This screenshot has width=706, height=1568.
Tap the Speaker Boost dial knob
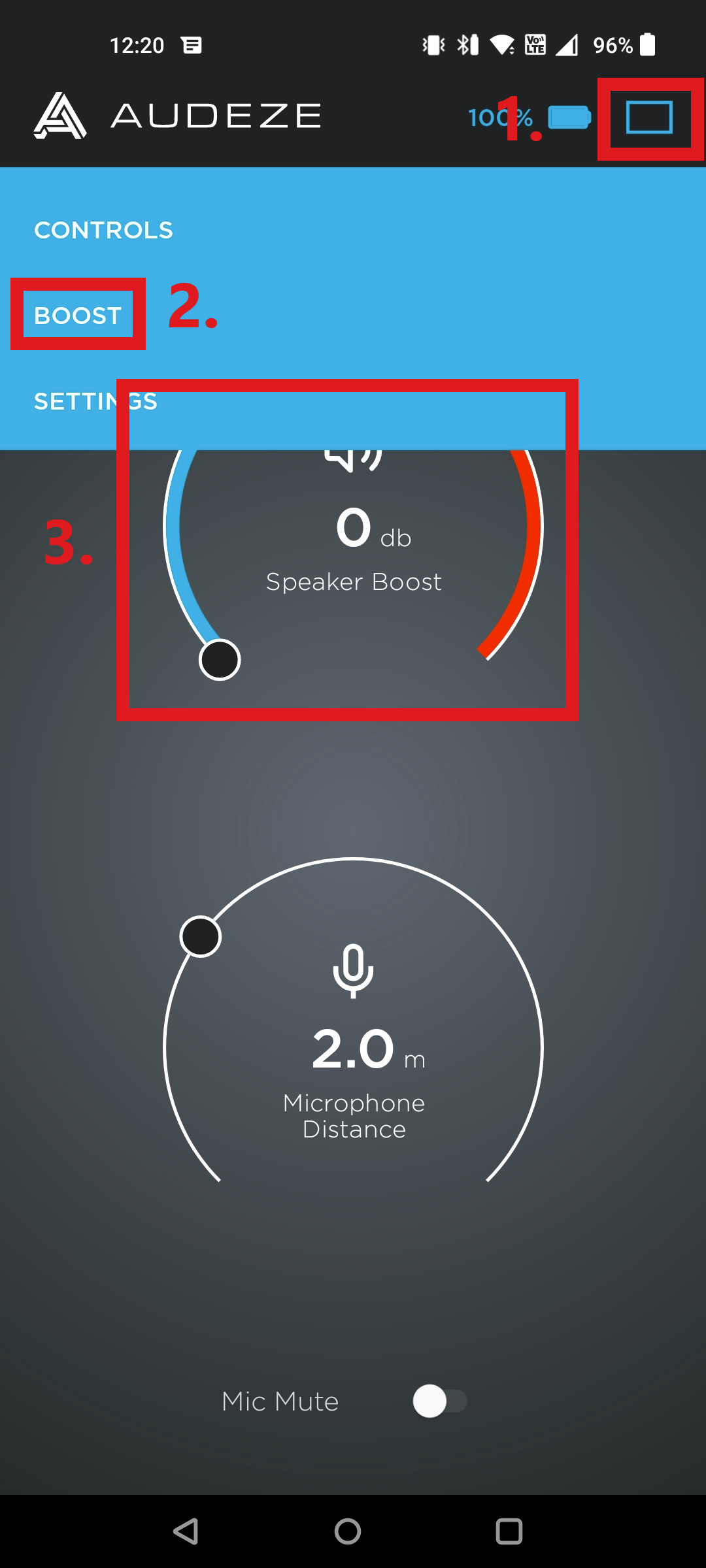click(x=220, y=660)
